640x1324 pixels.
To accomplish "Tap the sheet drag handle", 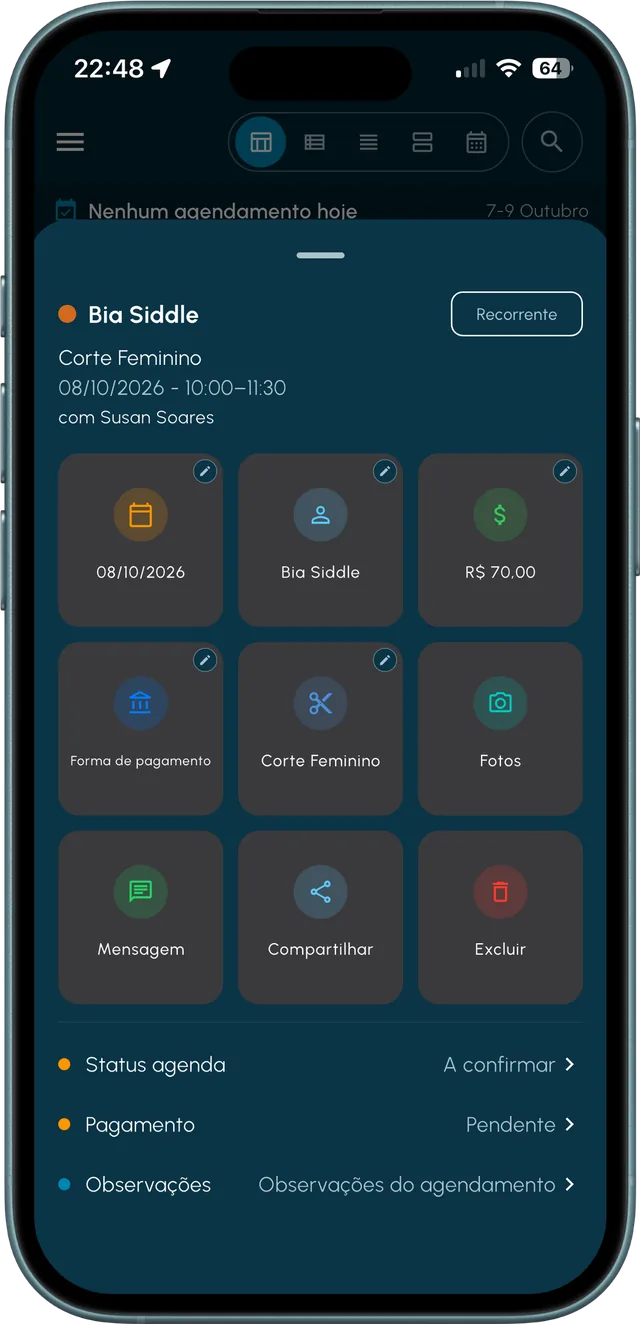I will pyautogui.click(x=321, y=255).
